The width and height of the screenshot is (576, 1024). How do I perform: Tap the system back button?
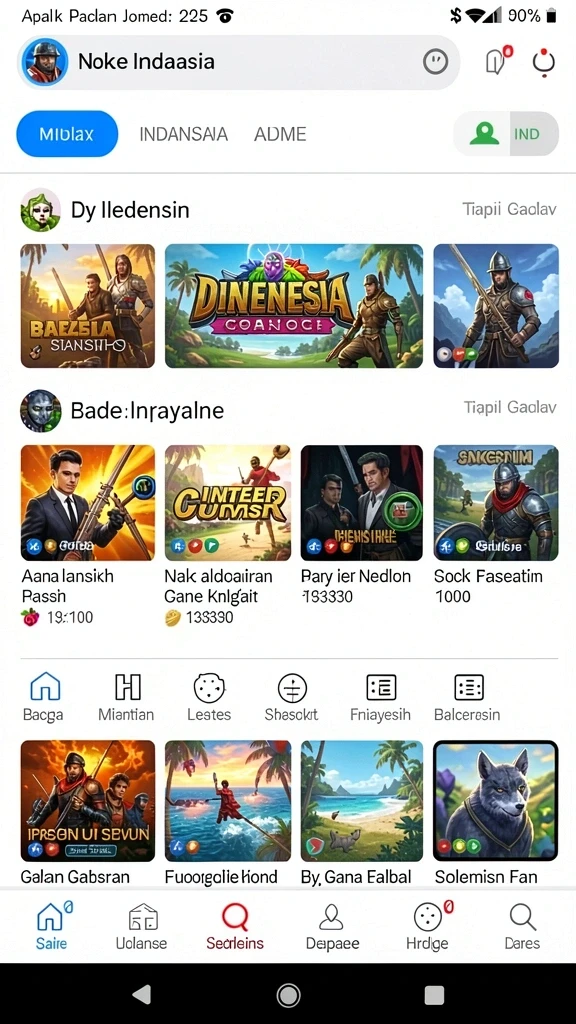pyautogui.click(x=142, y=995)
